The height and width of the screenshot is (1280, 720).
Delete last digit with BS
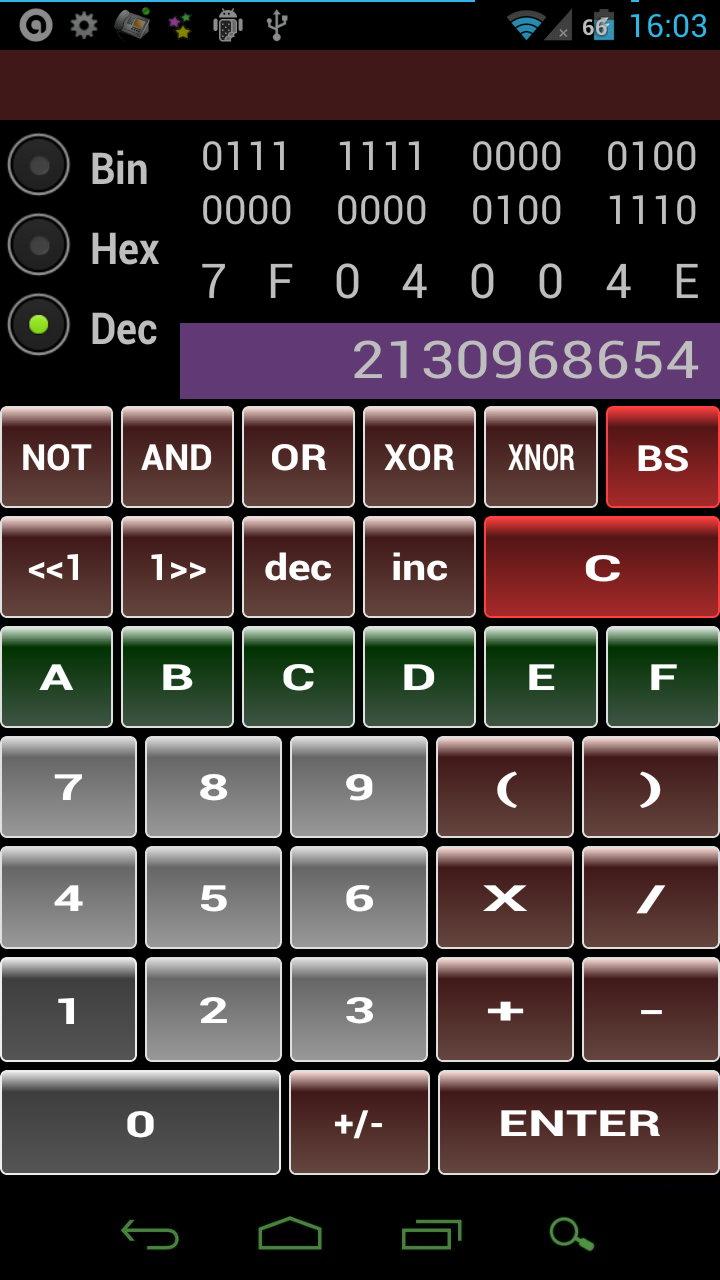point(662,457)
